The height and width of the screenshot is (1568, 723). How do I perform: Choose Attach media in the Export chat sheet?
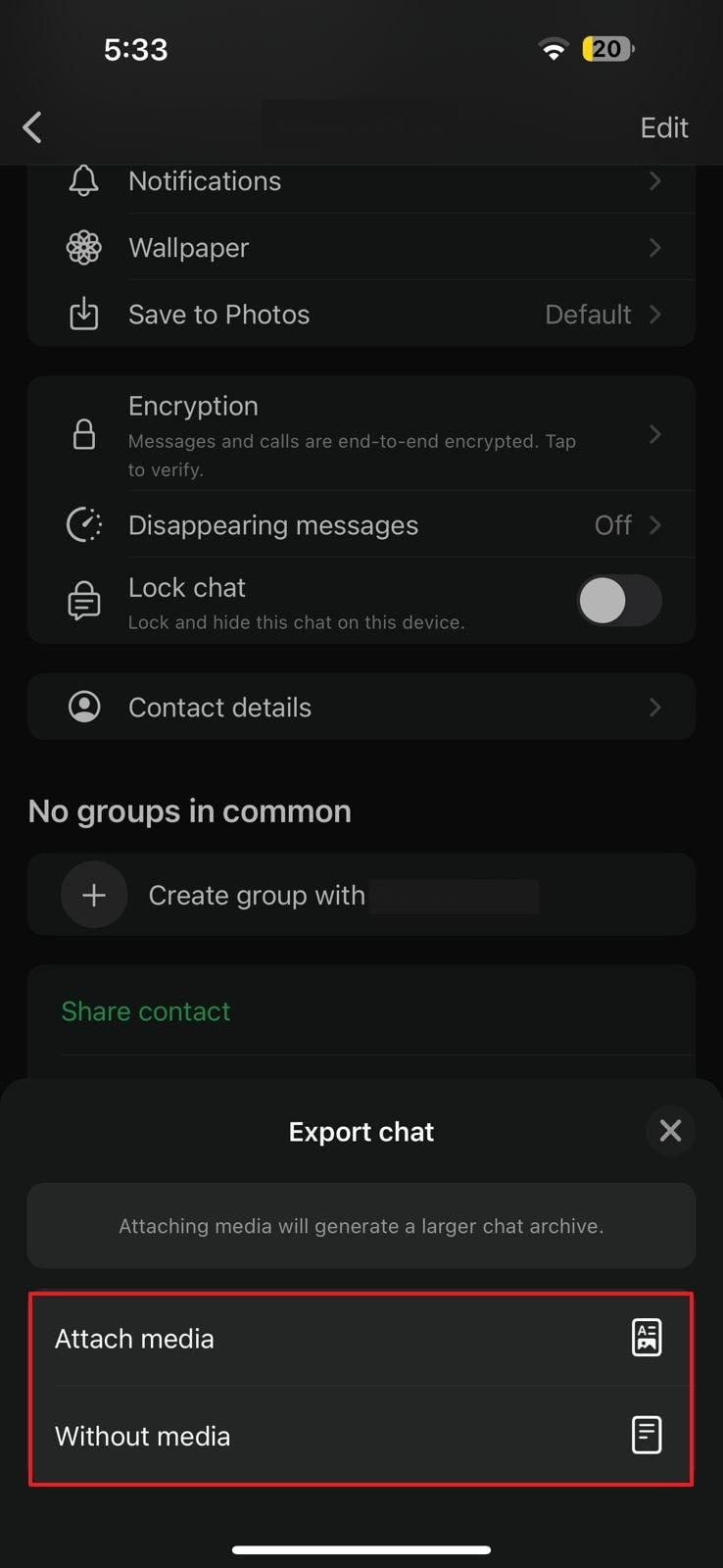pos(135,1337)
